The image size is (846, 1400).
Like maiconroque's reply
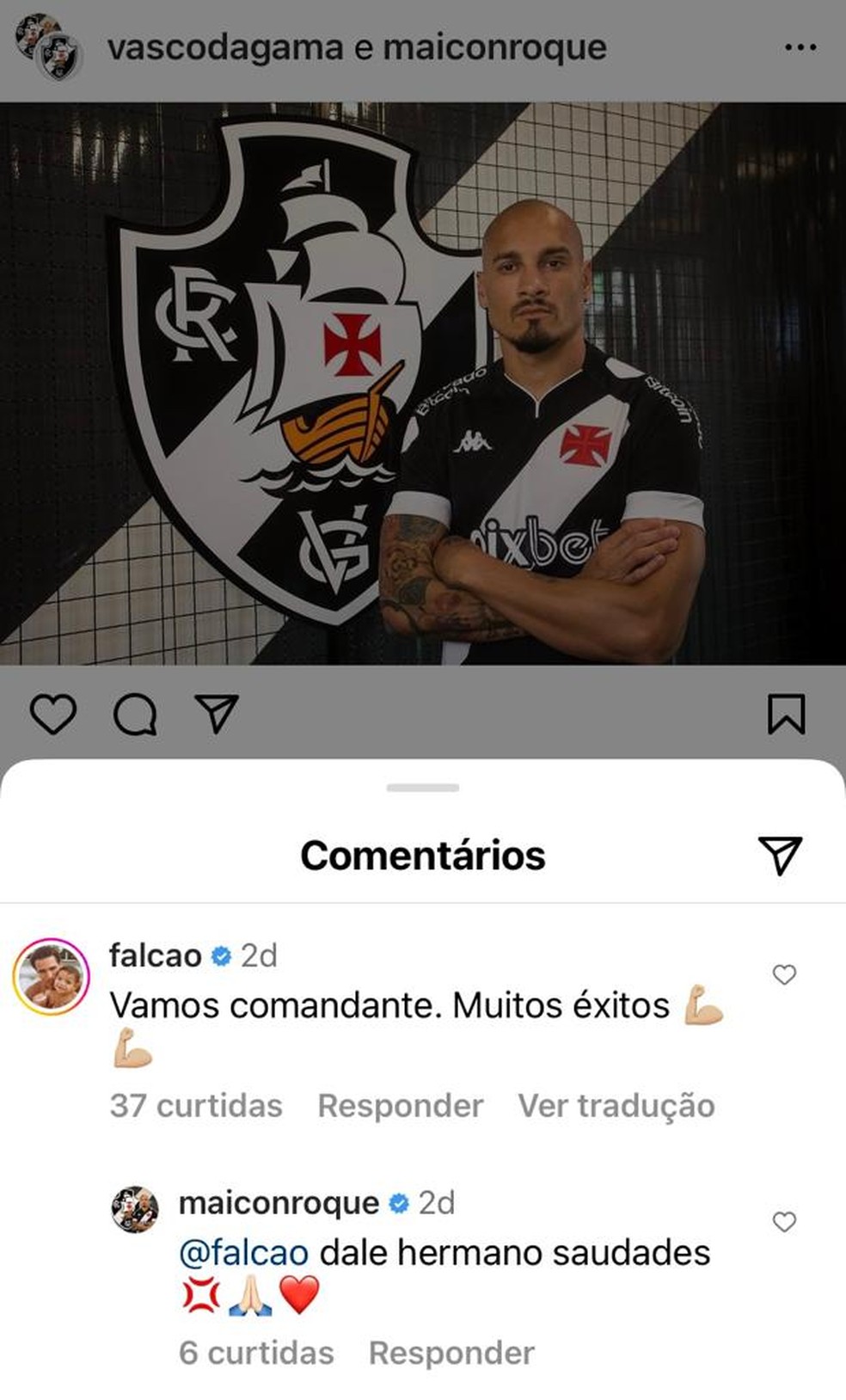(x=784, y=1221)
